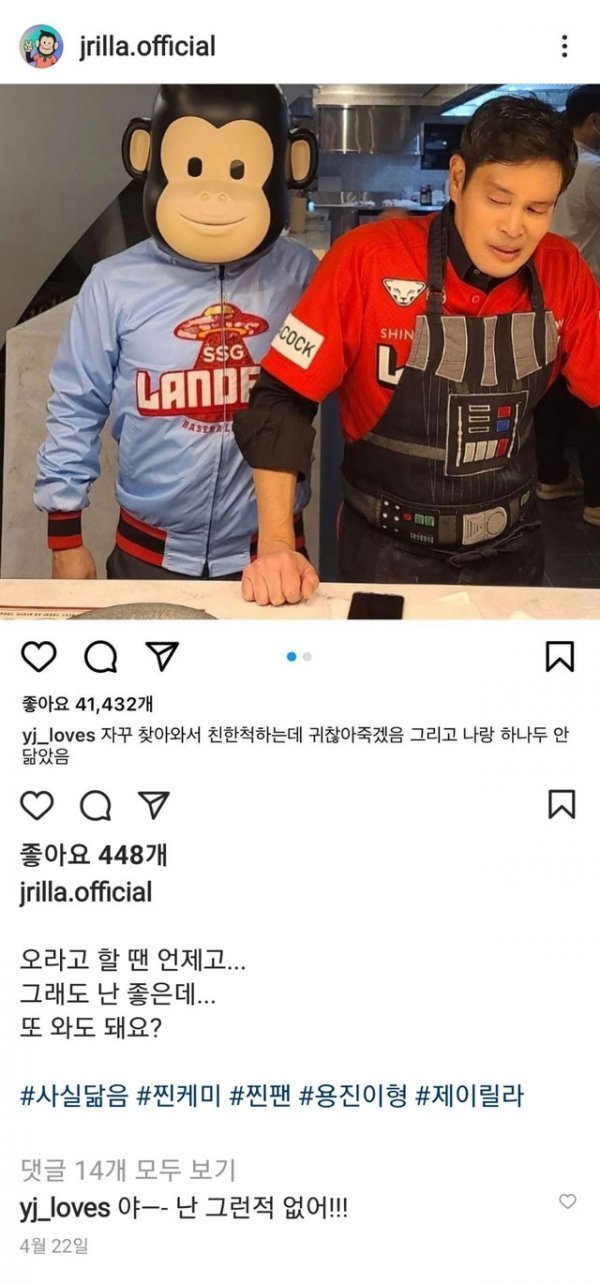Open the #사실닮음 hashtag
600x1283 pixels.
point(74,1095)
